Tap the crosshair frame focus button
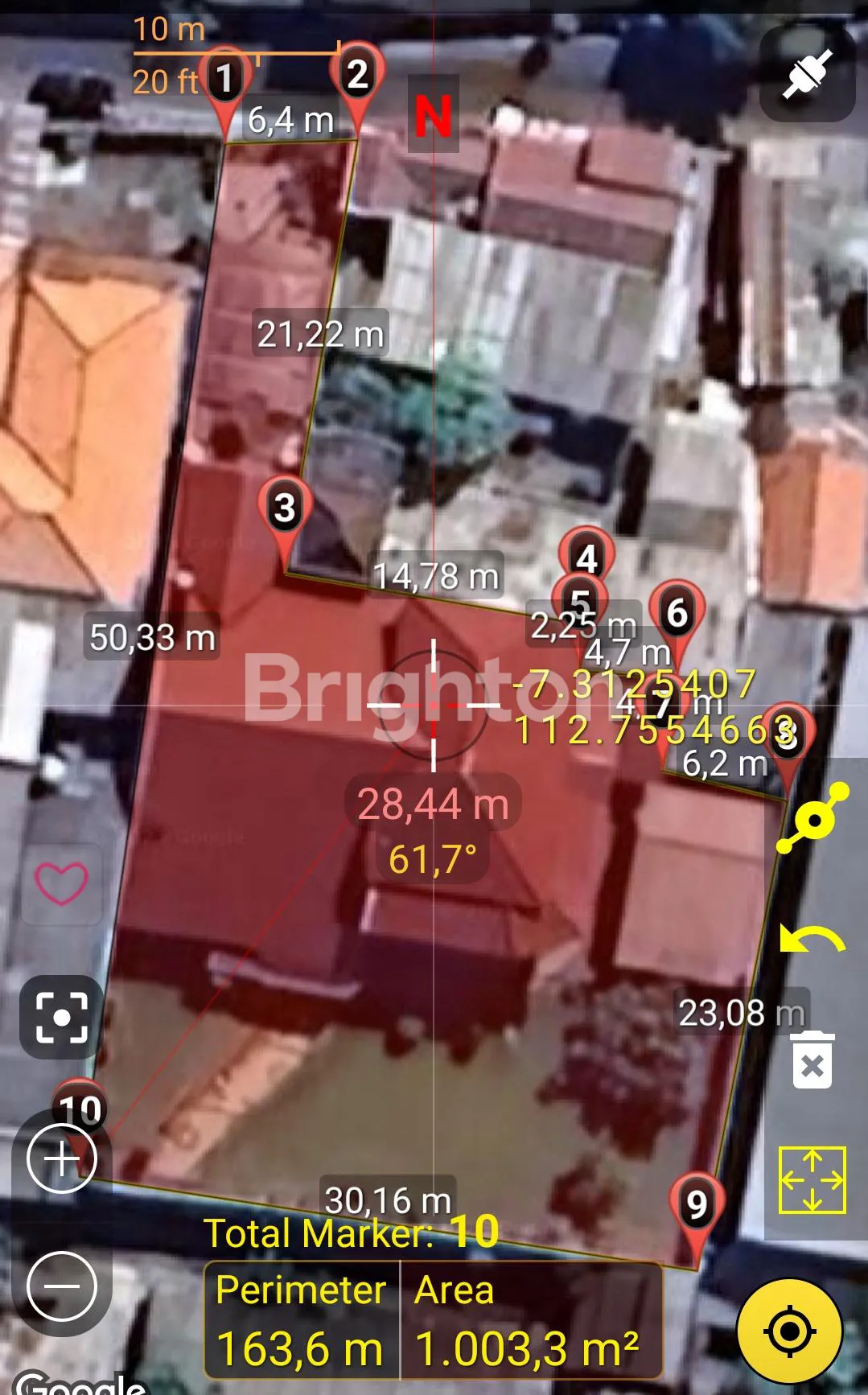 (x=61, y=1017)
